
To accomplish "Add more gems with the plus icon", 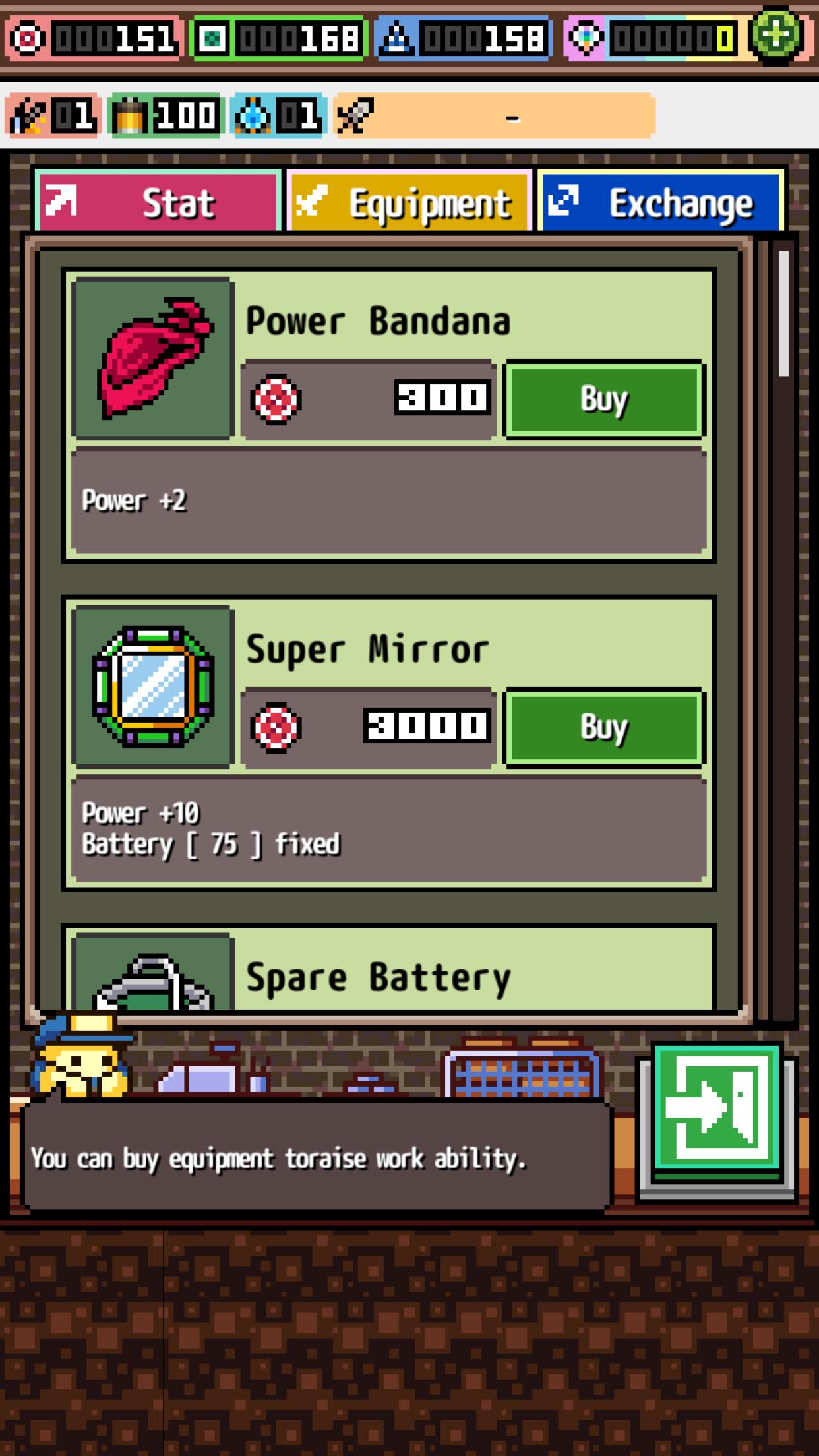I will tap(776, 36).
